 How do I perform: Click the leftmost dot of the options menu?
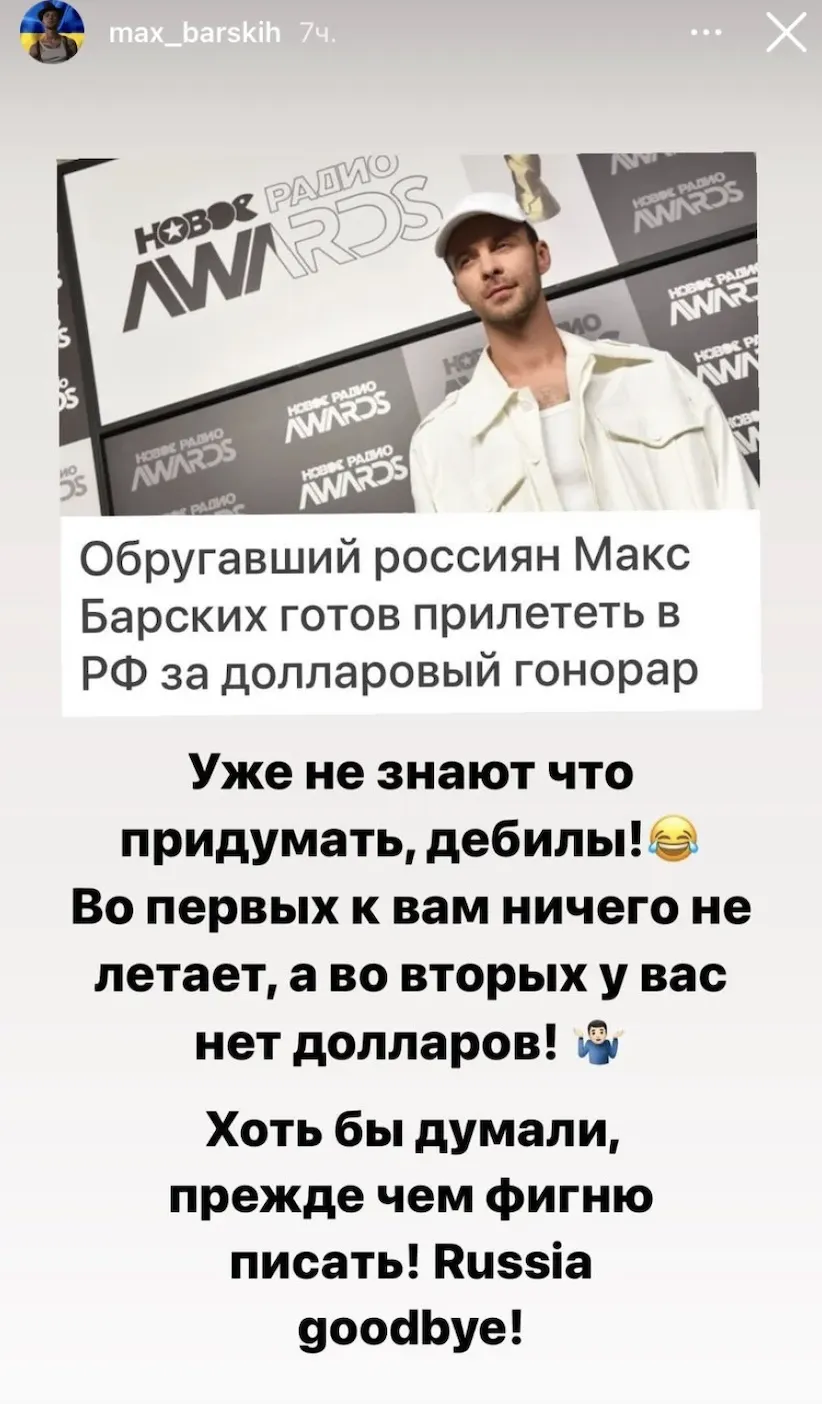pyautogui.click(x=692, y=31)
